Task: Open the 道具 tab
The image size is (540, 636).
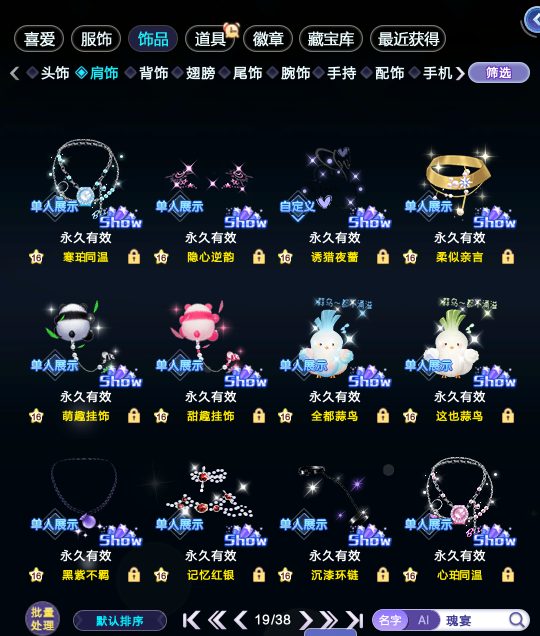Action: click(210, 39)
